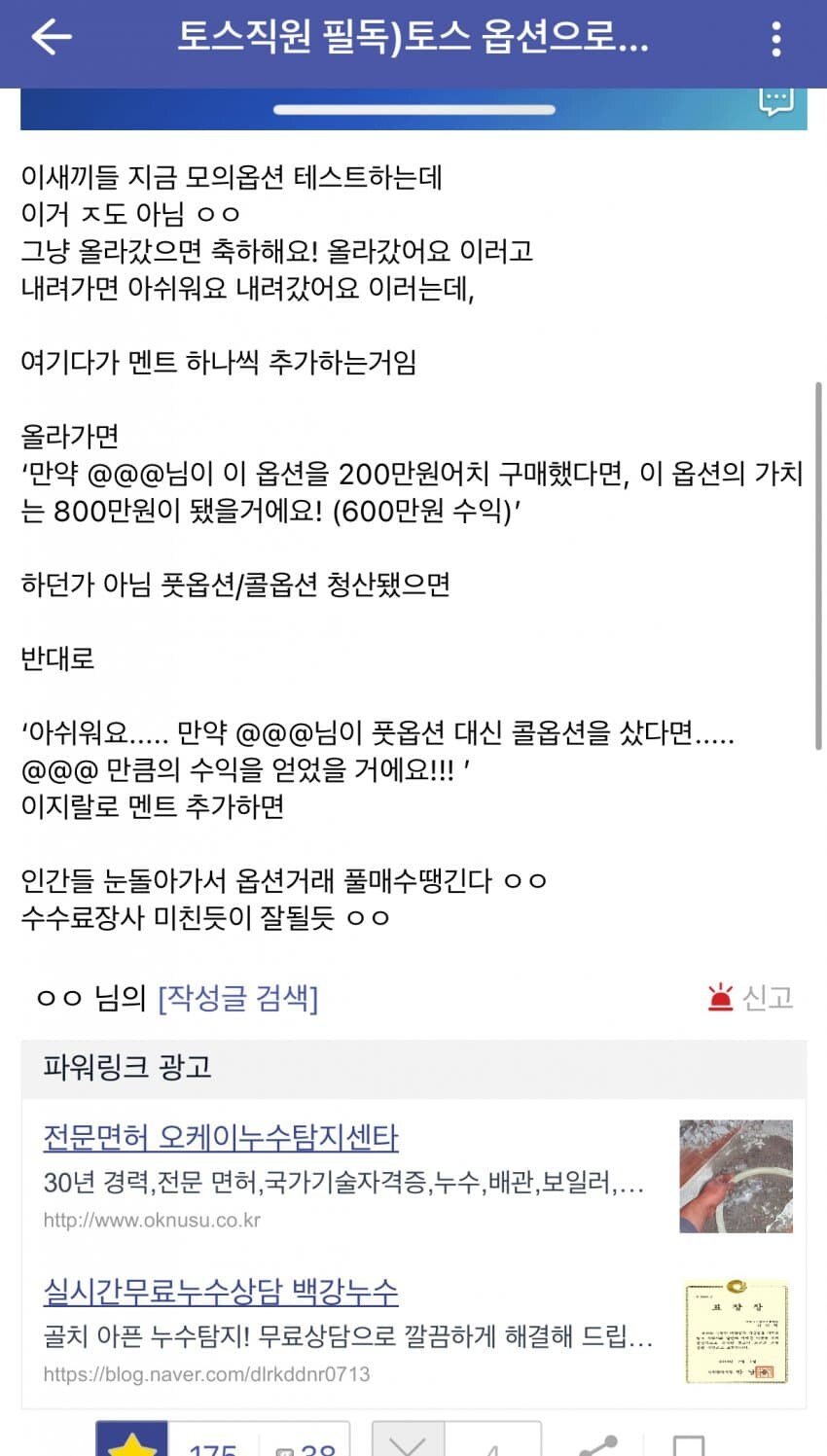827x1456 pixels.
Task: Open the three-dot overflow menu
Action: click(x=775, y=39)
